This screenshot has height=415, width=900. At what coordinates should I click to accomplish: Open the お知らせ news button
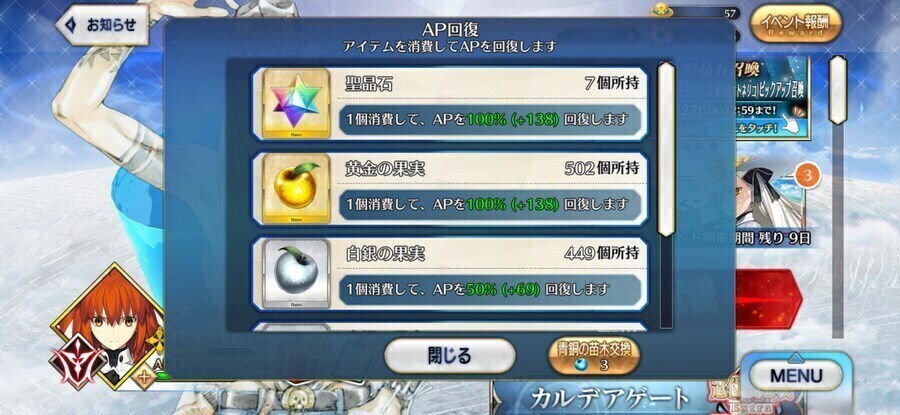(x=101, y=25)
